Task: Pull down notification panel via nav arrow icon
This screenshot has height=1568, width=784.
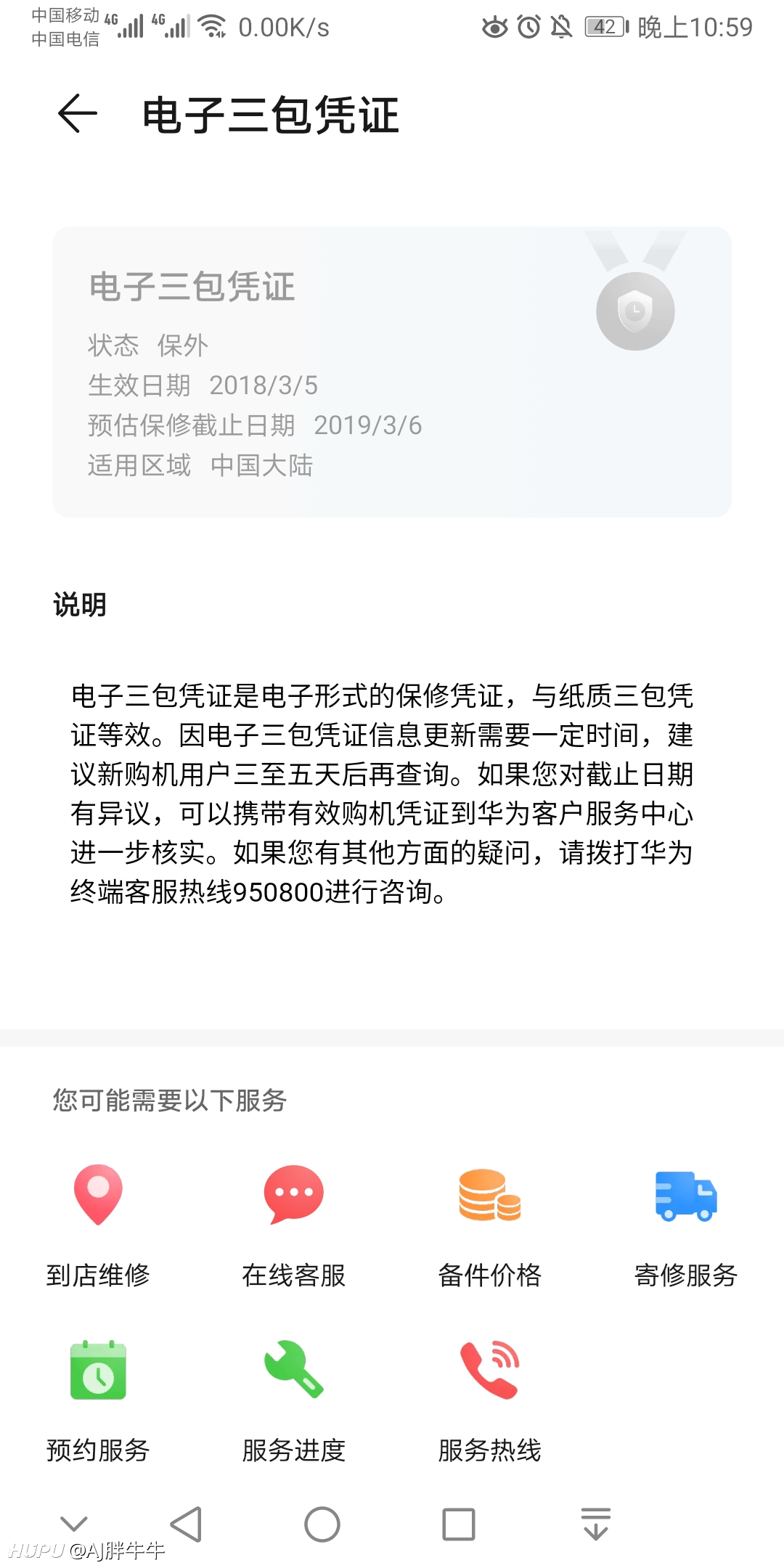Action: point(596,1523)
